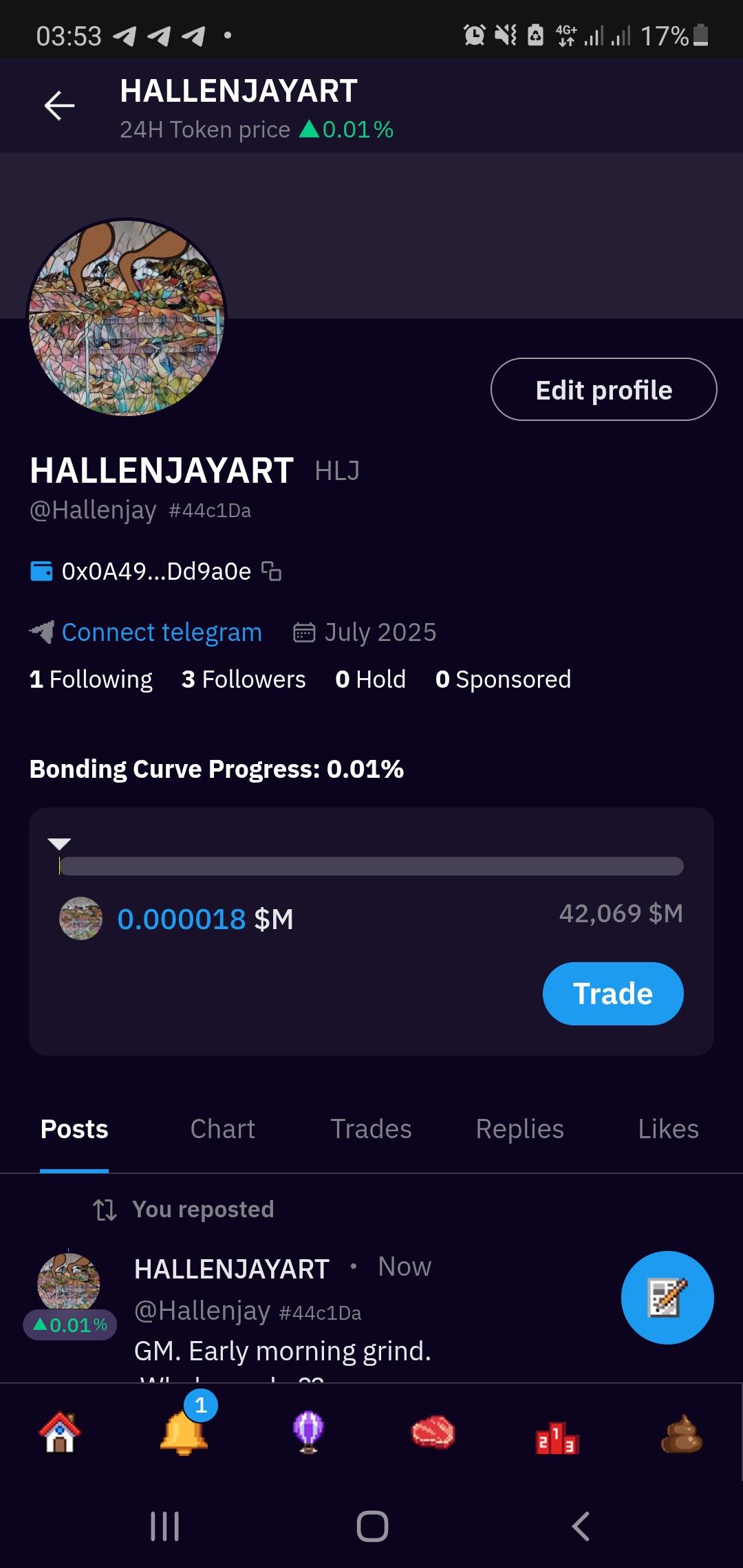Switch to the Chart tab
The image size is (743, 1568).
click(222, 1129)
